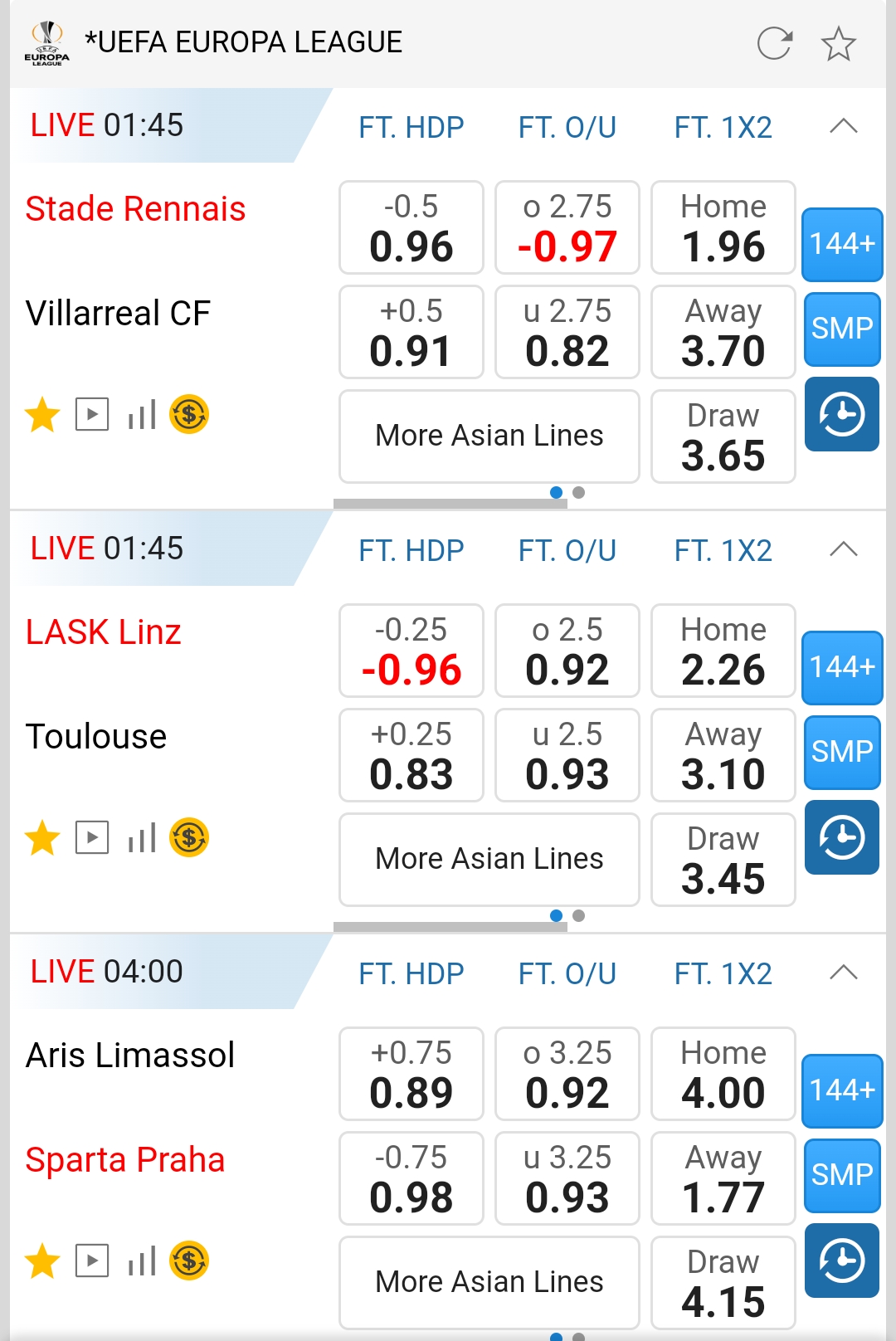Collapse the Stade Rennais match section
896x1341 pixels.
click(843, 127)
